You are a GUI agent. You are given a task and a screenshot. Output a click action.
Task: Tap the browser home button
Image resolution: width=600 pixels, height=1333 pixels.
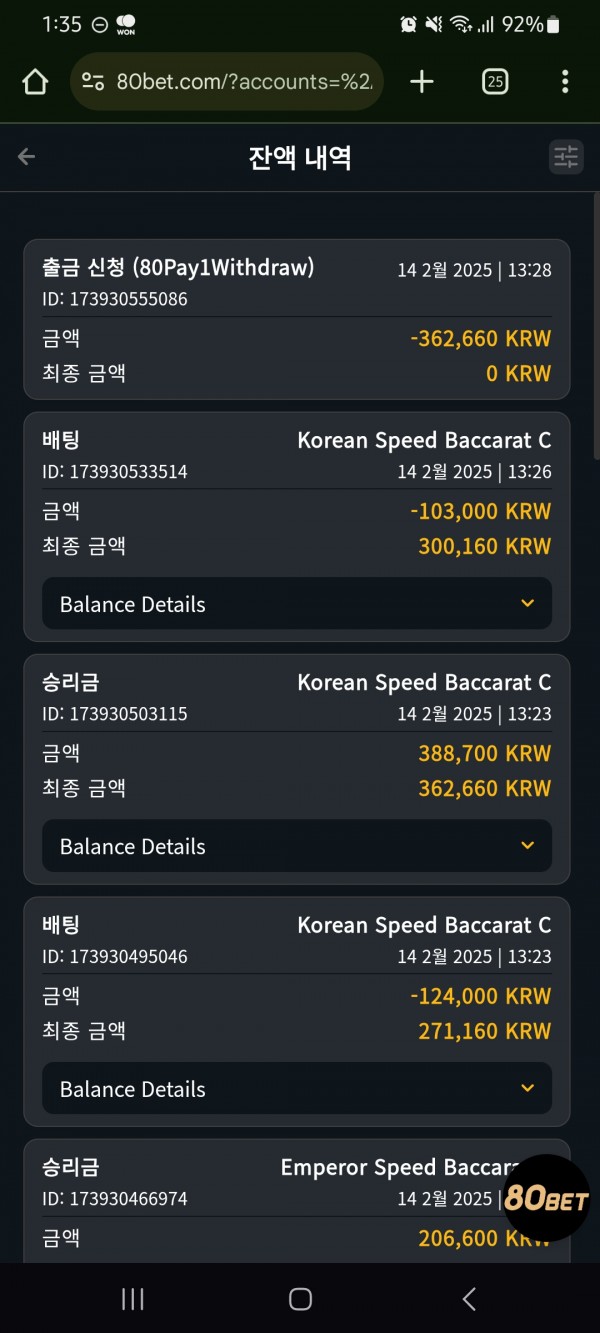point(35,82)
